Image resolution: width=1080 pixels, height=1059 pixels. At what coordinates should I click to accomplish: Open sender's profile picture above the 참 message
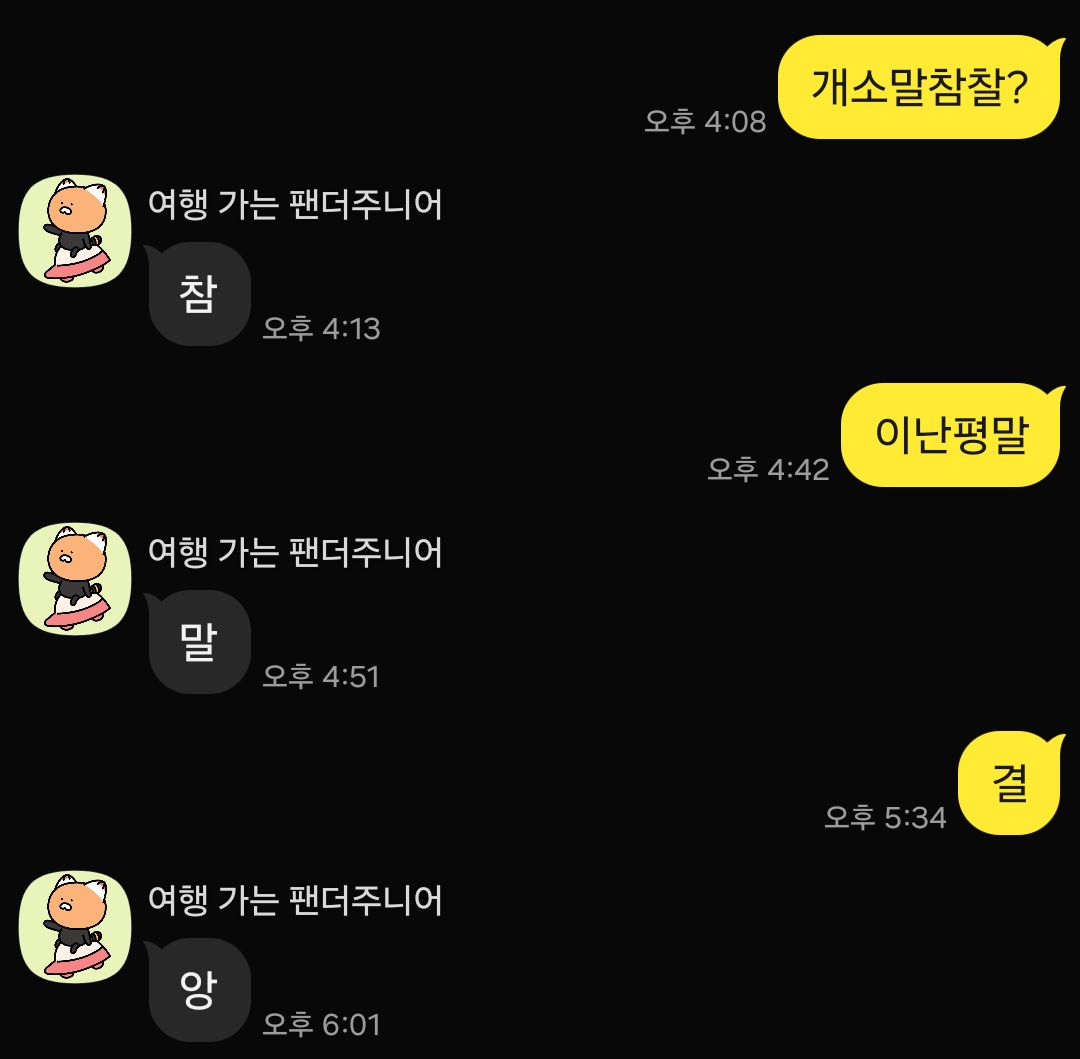click(75, 231)
